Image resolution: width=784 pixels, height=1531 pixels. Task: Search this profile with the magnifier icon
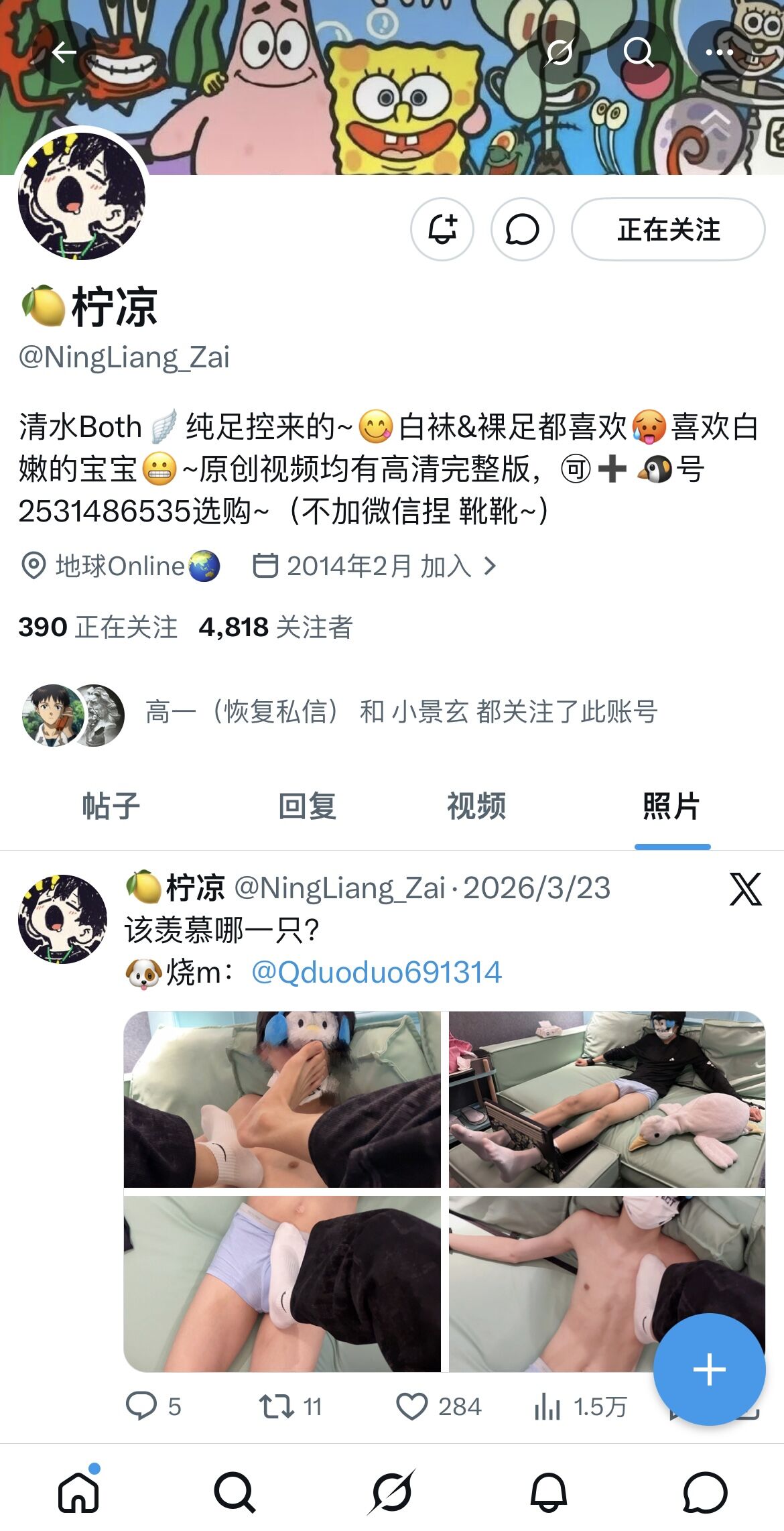click(638, 52)
